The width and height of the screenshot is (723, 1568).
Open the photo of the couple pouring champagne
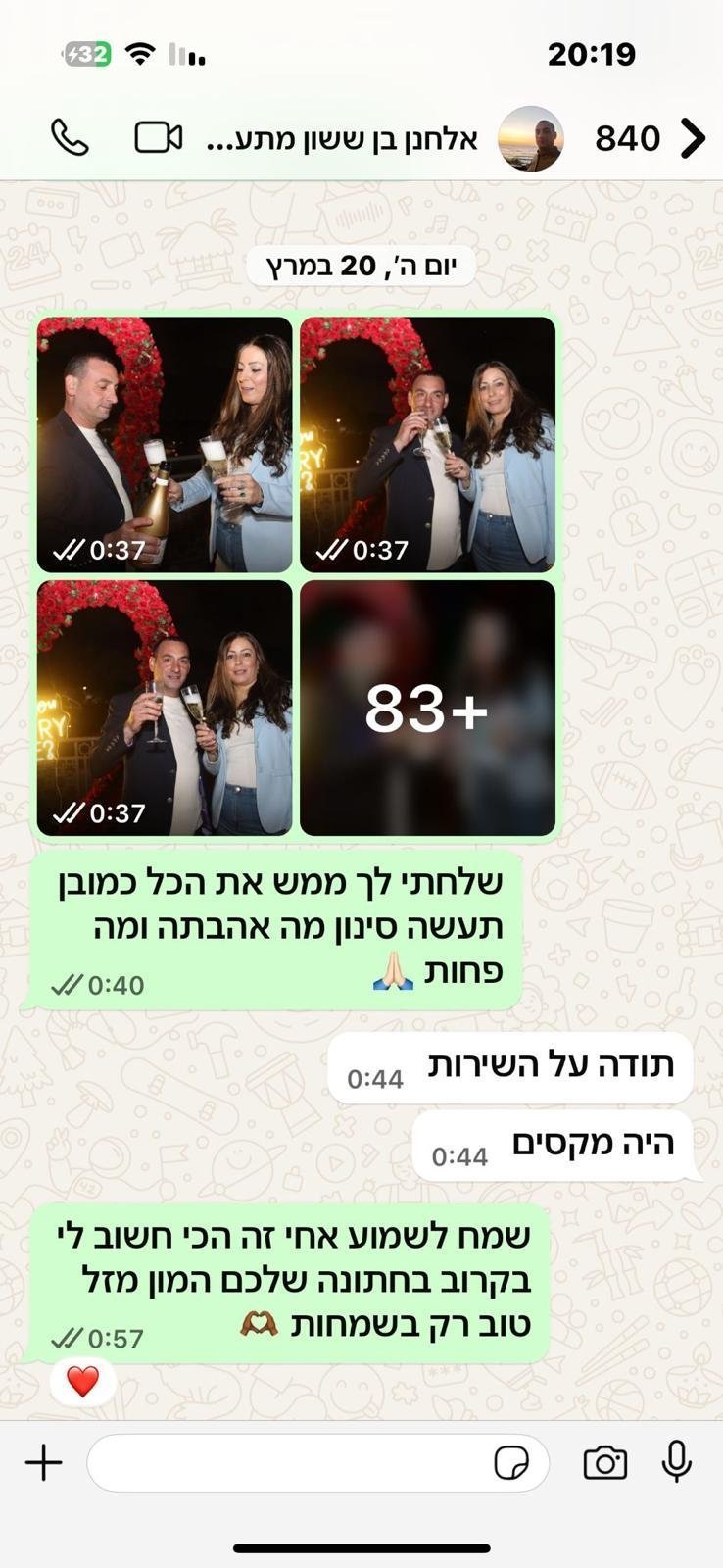(165, 444)
